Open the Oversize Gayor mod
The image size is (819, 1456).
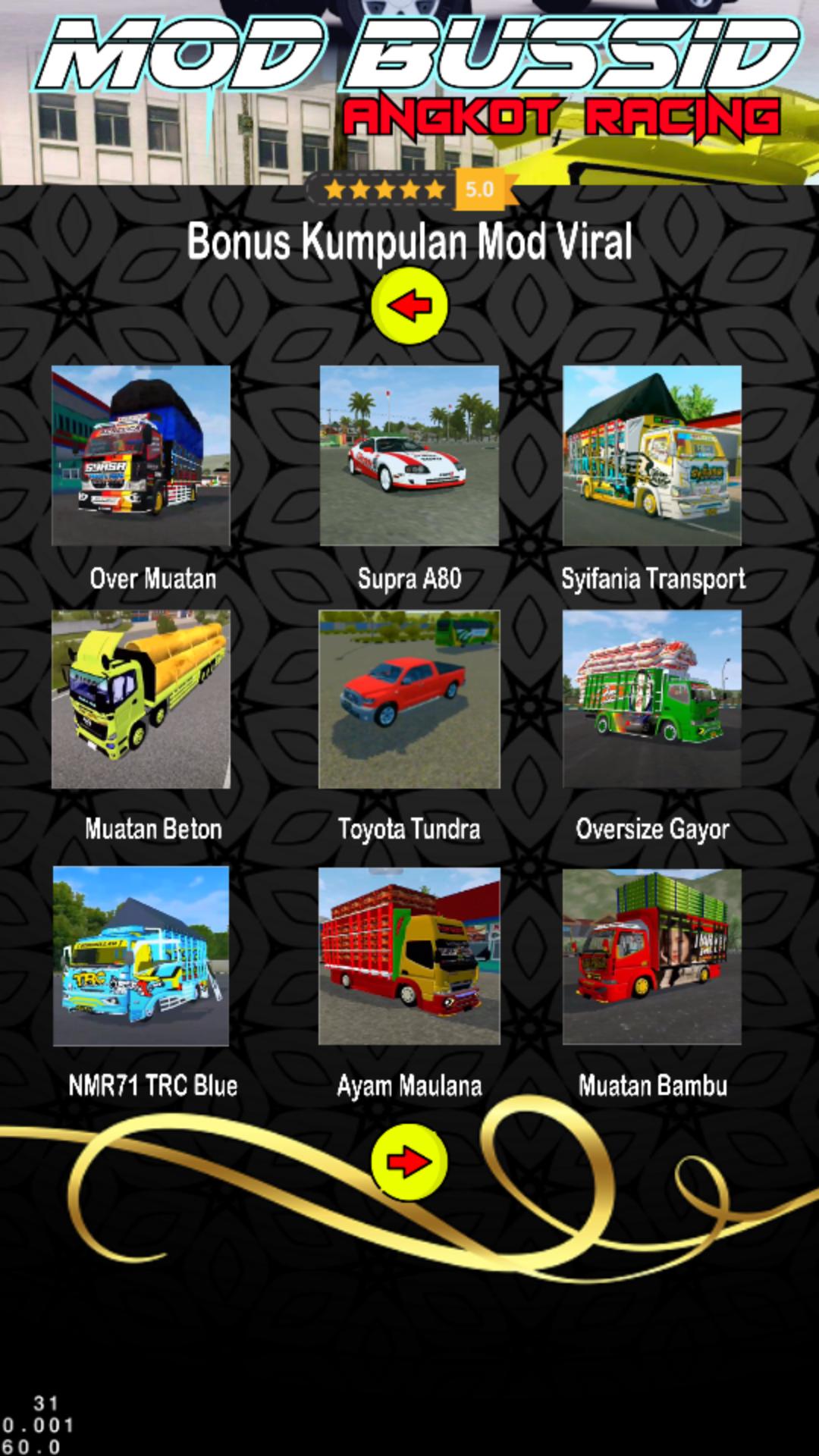click(x=652, y=699)
